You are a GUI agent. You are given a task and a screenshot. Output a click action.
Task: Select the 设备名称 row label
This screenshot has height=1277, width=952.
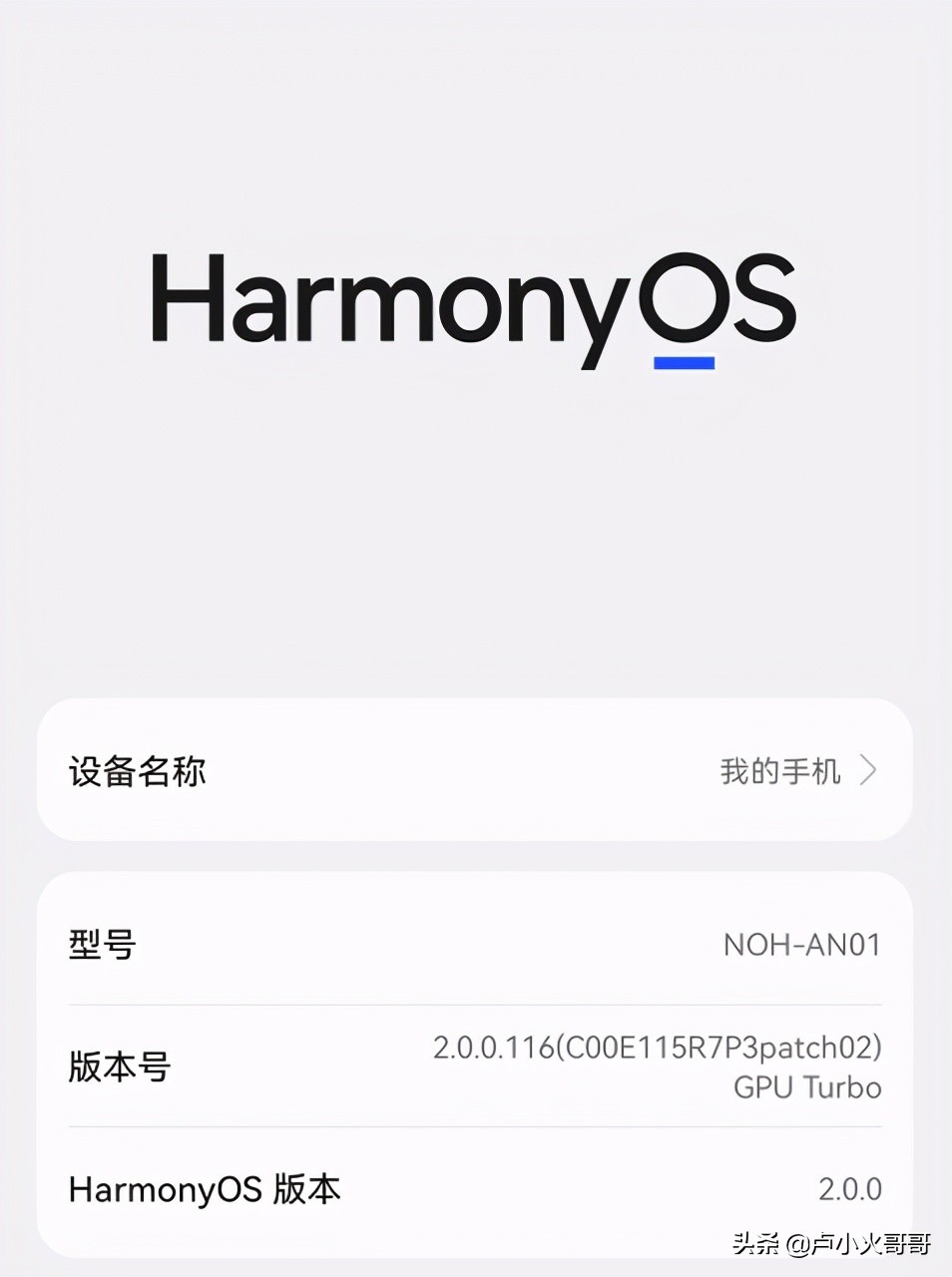(137, 771)
